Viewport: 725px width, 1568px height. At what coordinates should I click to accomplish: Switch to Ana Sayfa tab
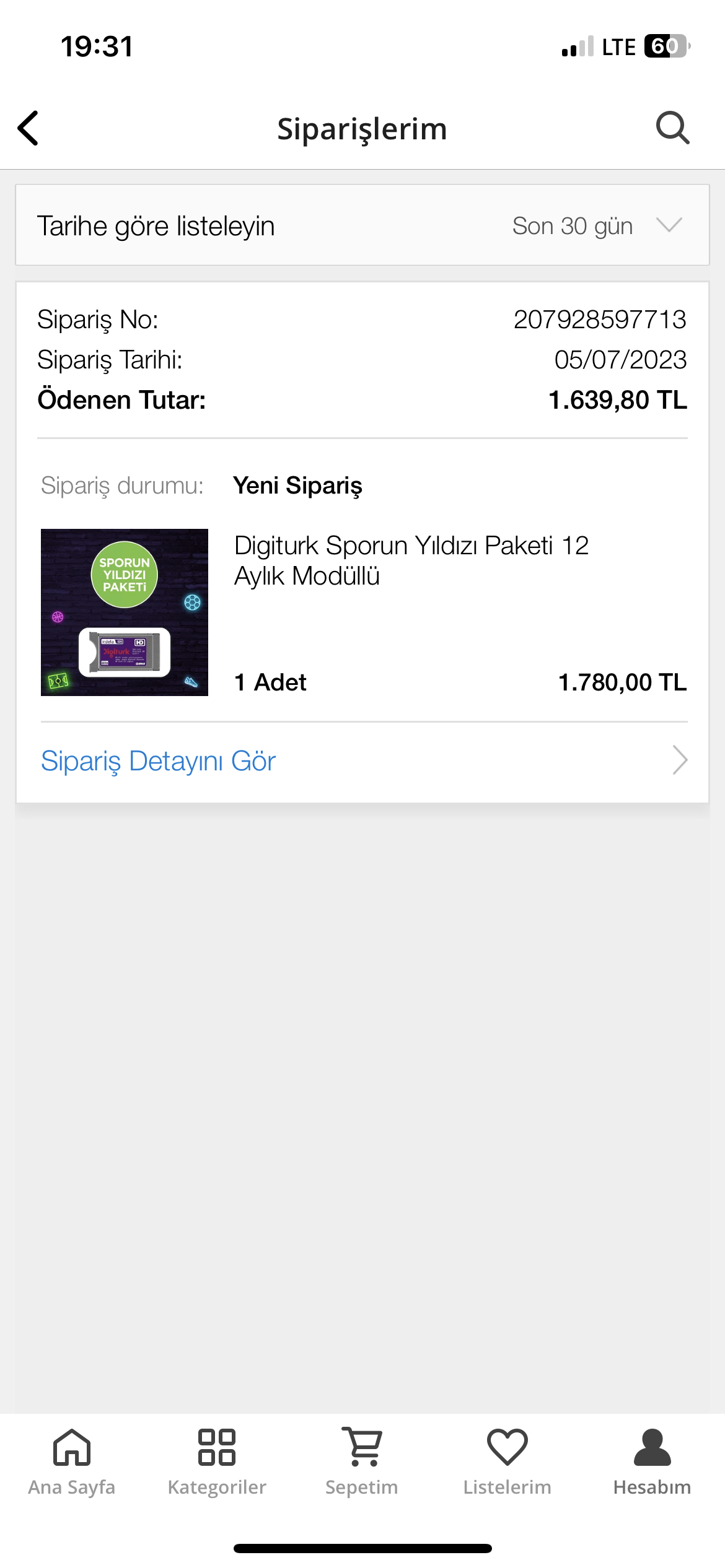click(x=72, y=1461)
